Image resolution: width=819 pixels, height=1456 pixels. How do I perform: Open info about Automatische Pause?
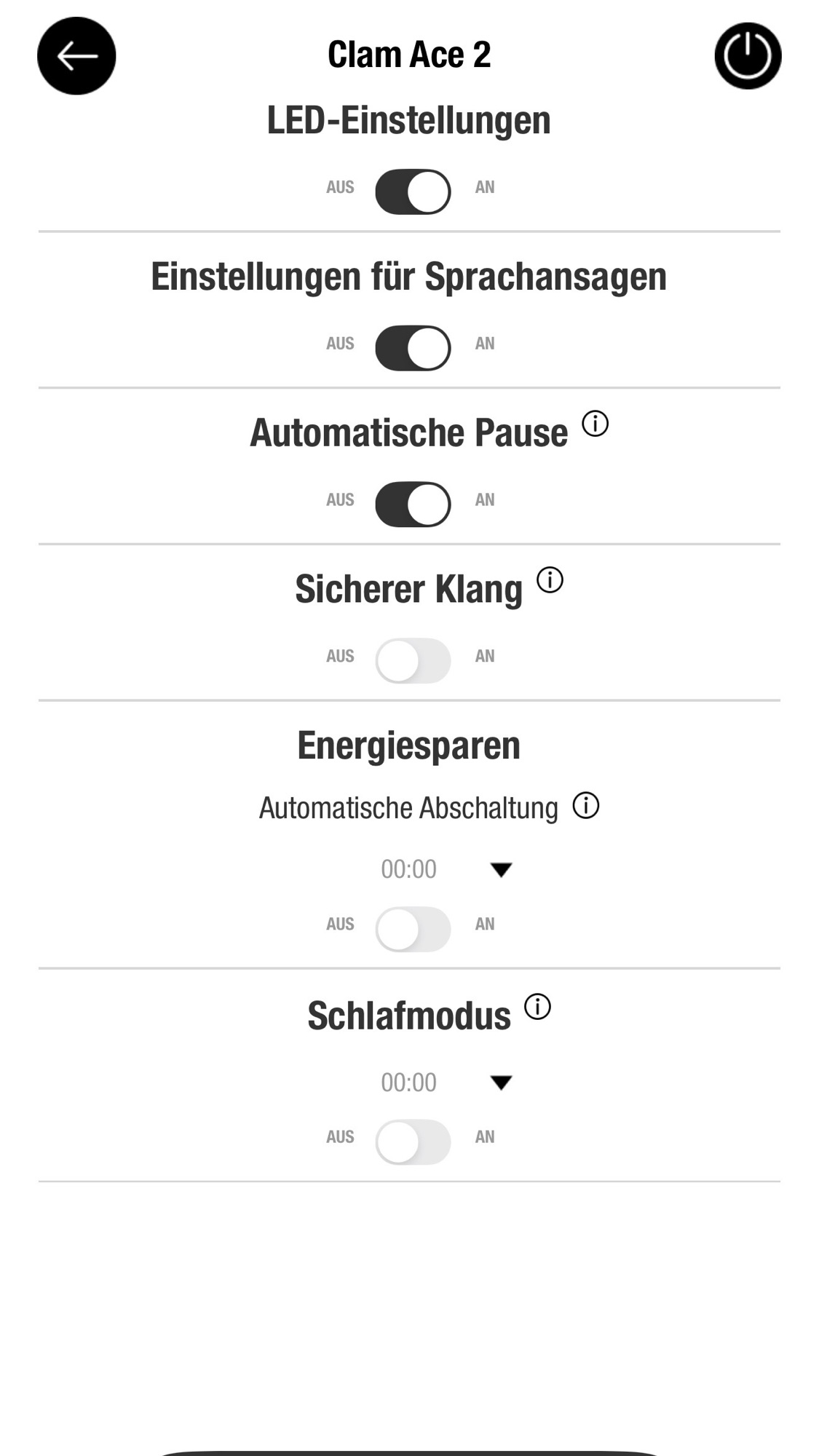[x=595, y=424]
